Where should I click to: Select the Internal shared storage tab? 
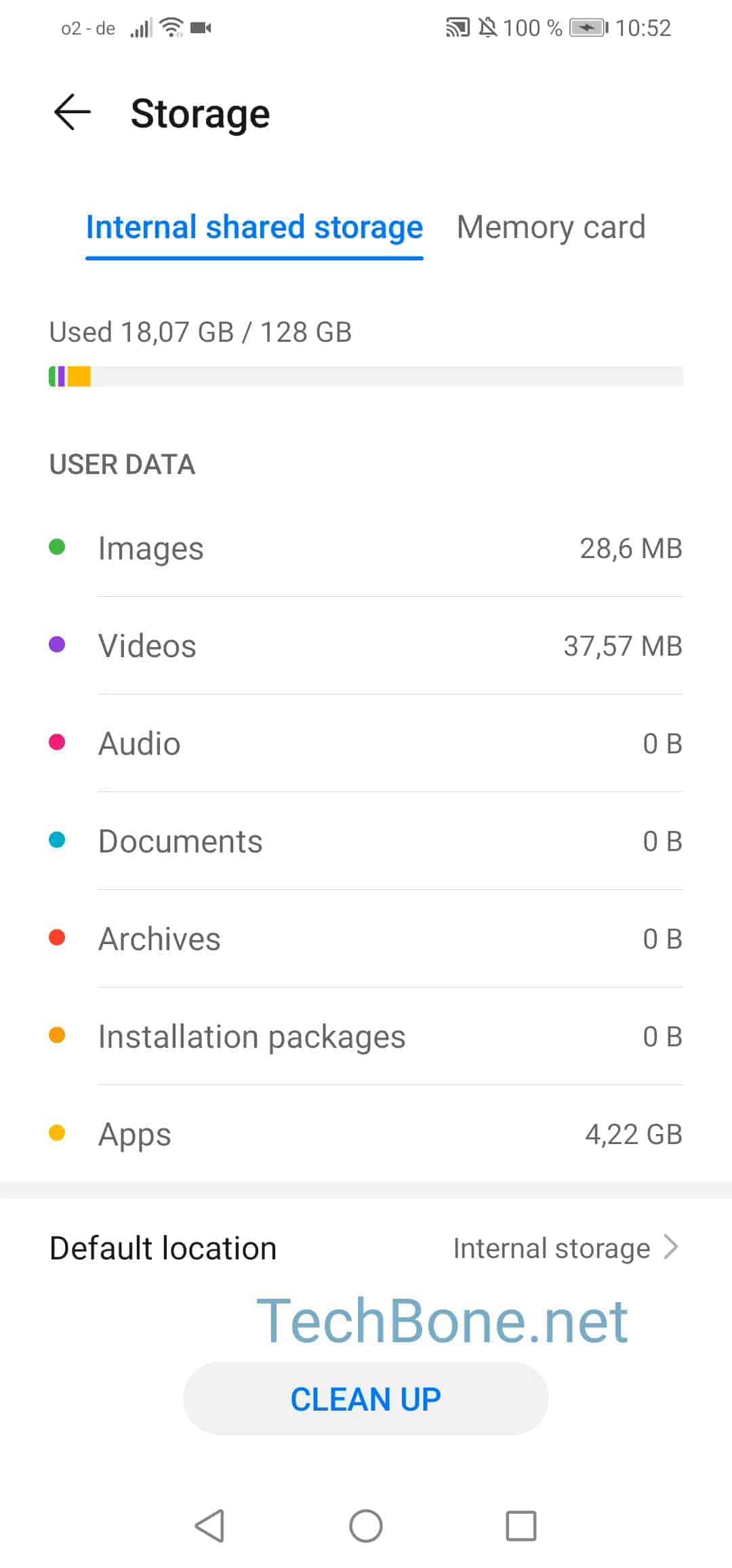tap(253, 227)
